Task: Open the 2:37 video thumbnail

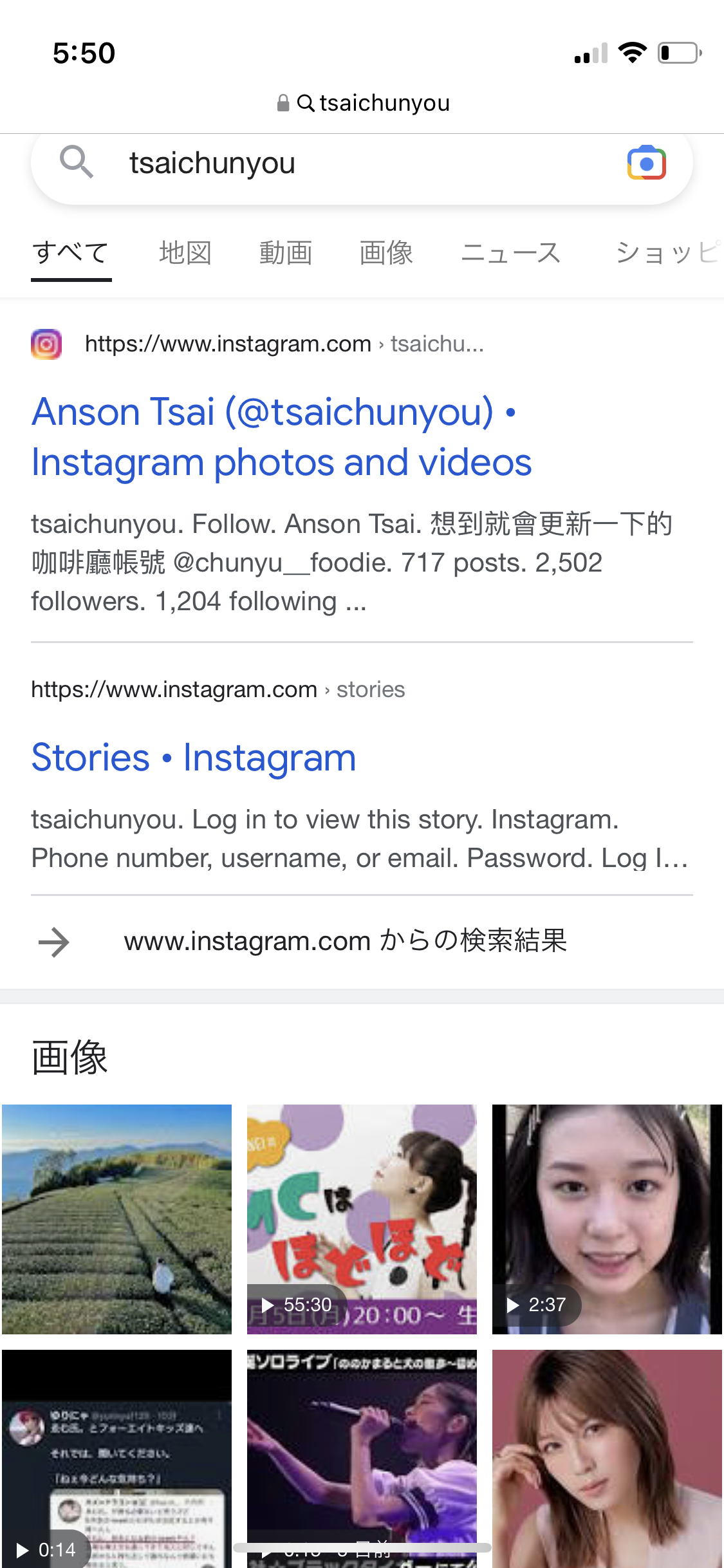Action: tap(607, 1218)
